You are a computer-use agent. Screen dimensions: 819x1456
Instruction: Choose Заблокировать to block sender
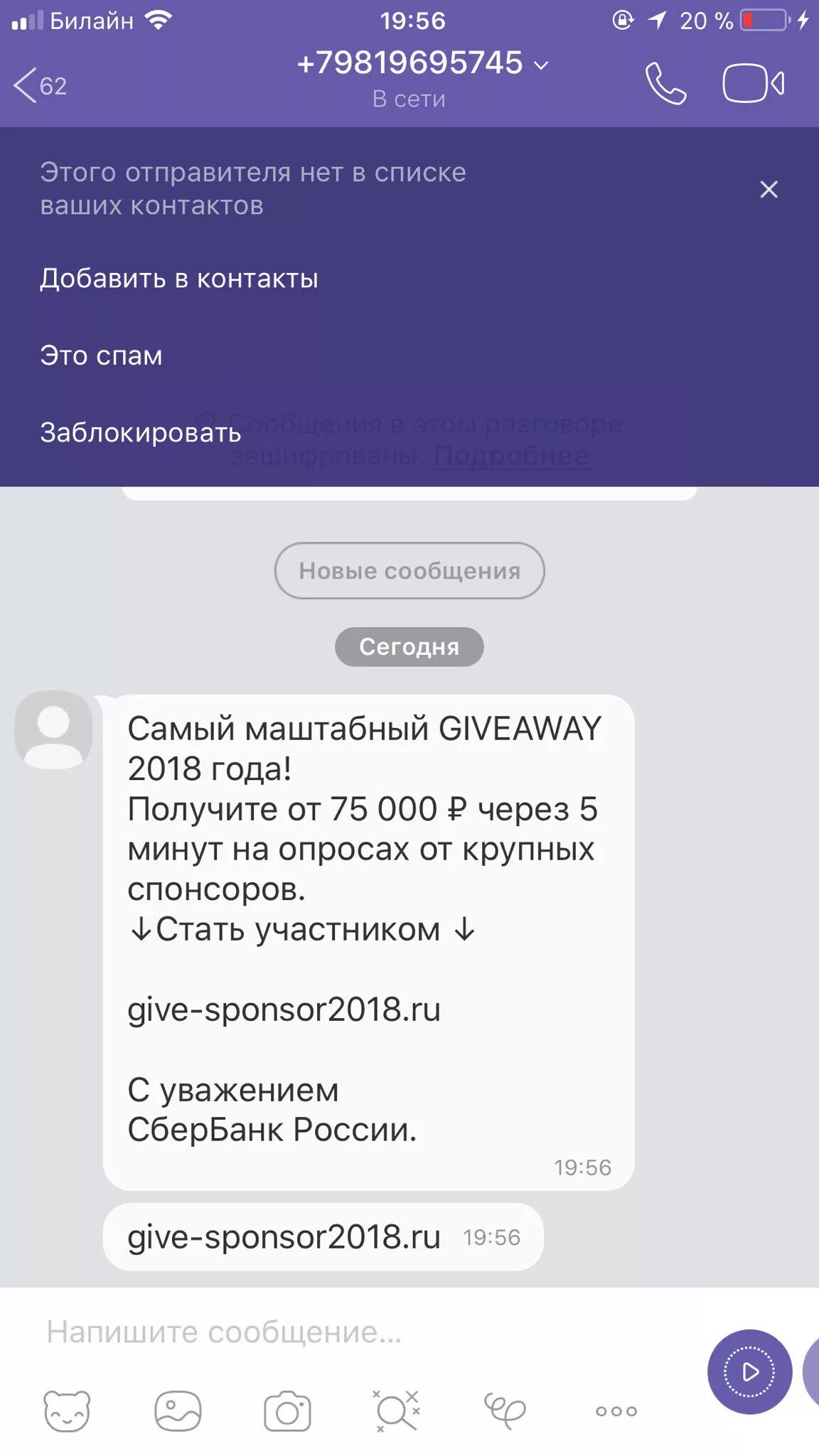click(141, 432)
